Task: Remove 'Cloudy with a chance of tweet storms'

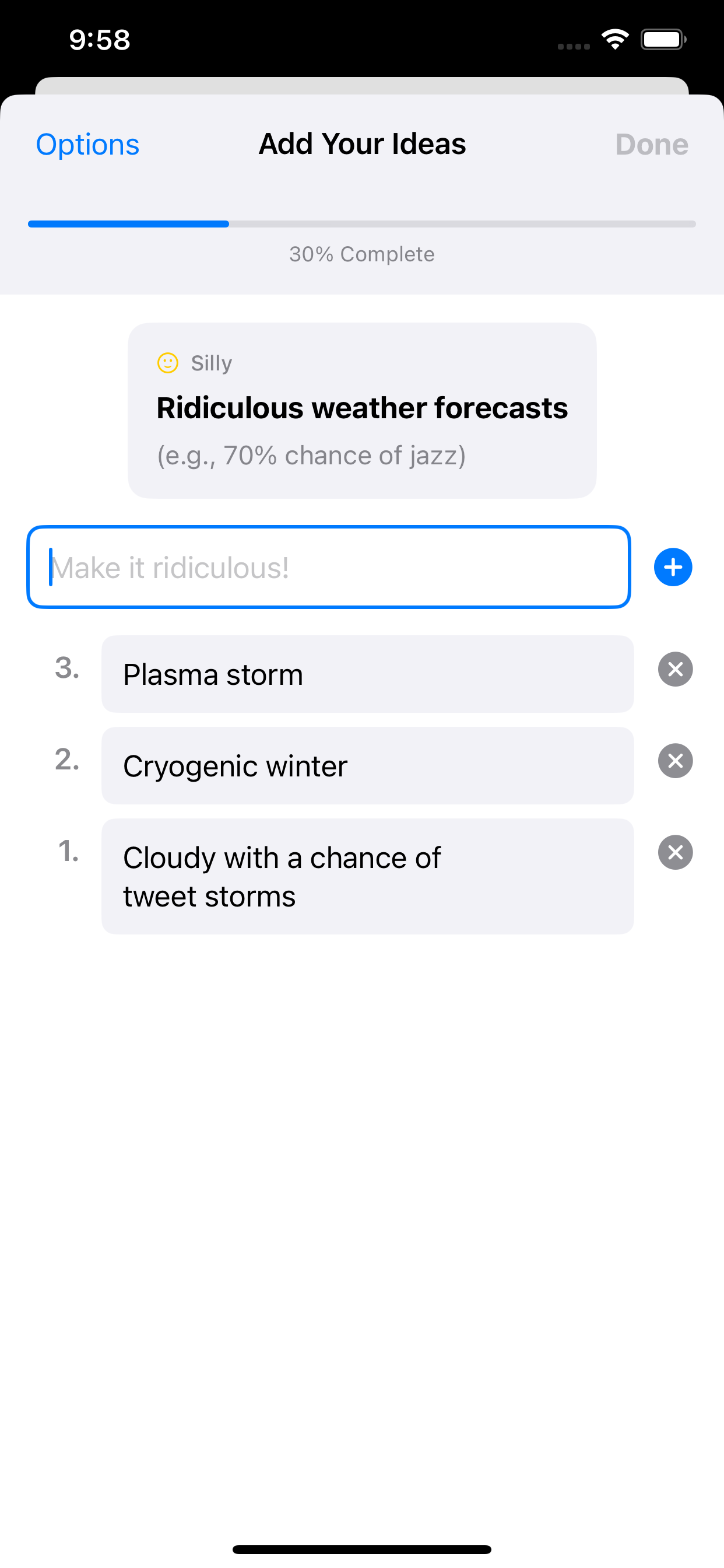Action: point(674,852)
